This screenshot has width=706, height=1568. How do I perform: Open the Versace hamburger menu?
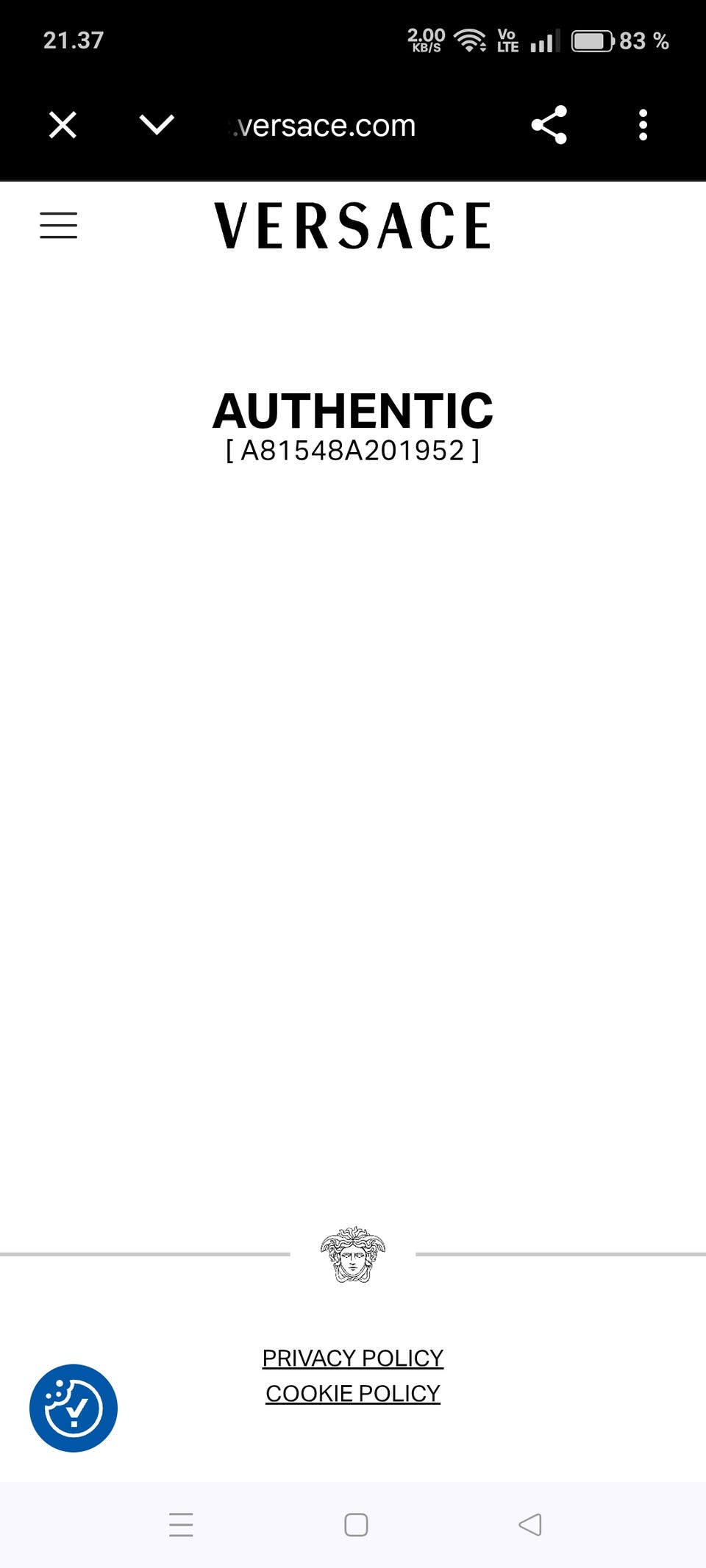click(58, 226)
